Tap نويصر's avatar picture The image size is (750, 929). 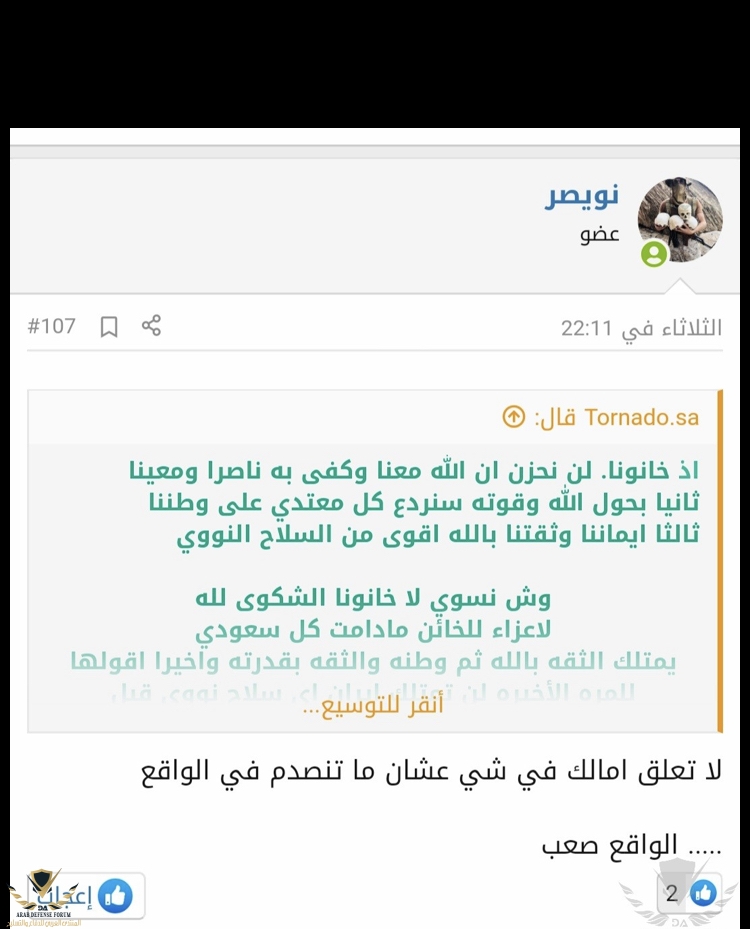tap(680, 220)
